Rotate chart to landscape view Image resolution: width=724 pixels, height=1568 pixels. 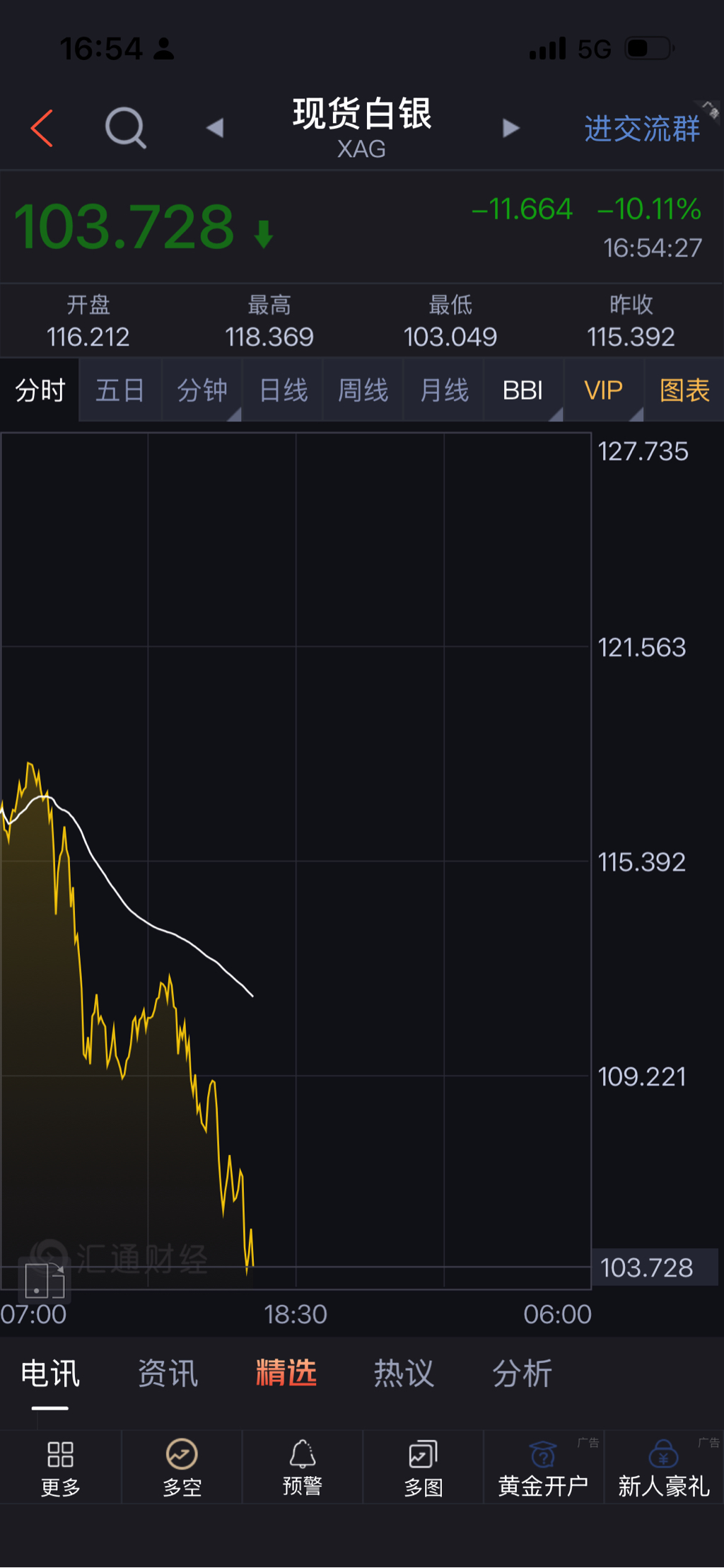tap(45, 1279)
